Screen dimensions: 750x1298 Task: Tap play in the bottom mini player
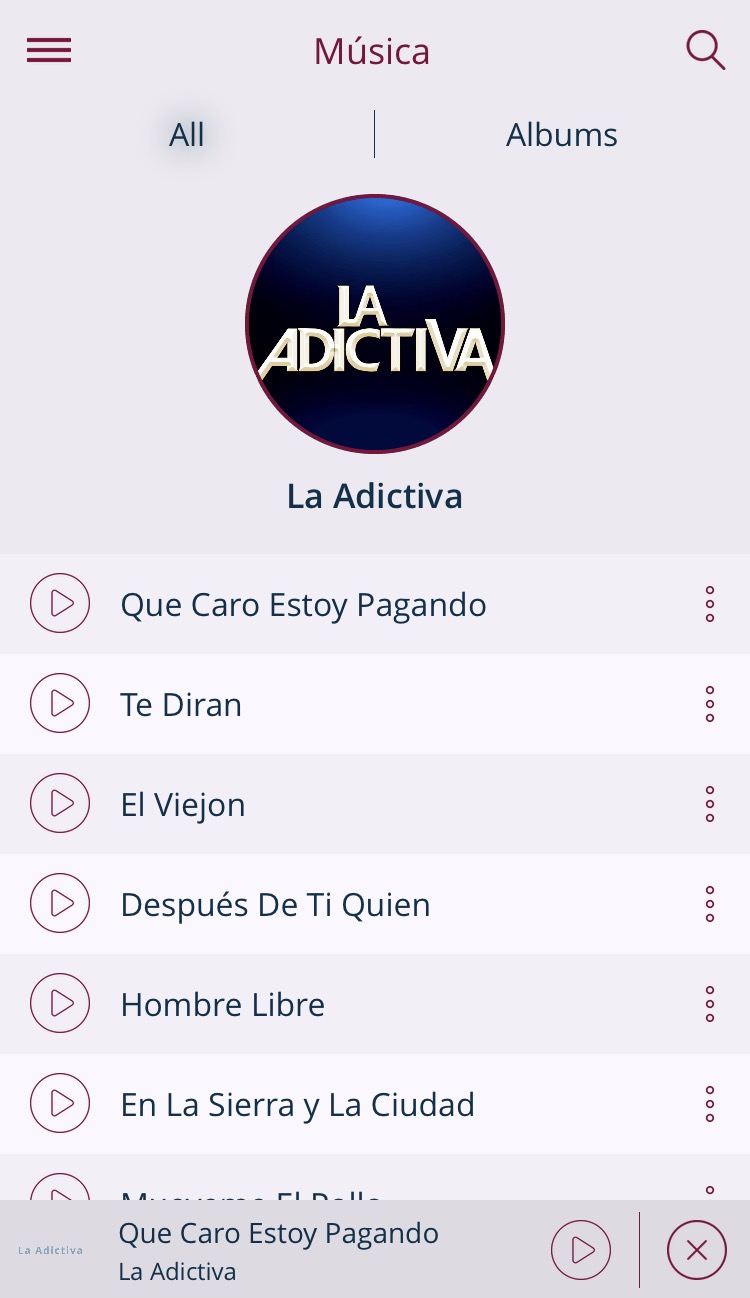(x=581, y=1250)
